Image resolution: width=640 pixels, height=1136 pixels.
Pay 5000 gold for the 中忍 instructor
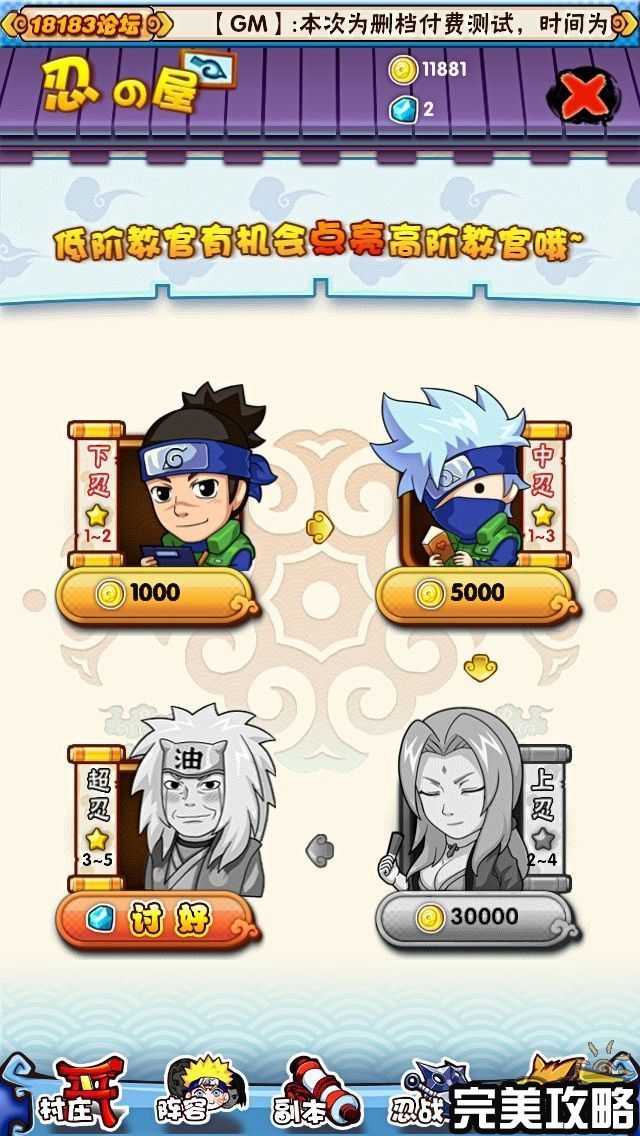click(474, 593)
